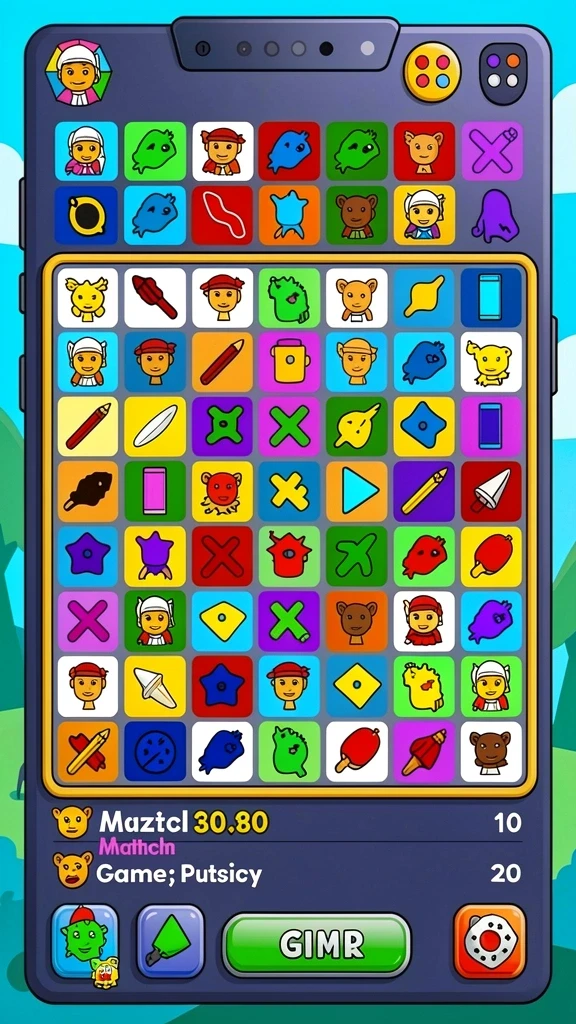Choose the yellow pot on magenta tile
Viewport: 576px width, 1024px height.
coord(289,362)
